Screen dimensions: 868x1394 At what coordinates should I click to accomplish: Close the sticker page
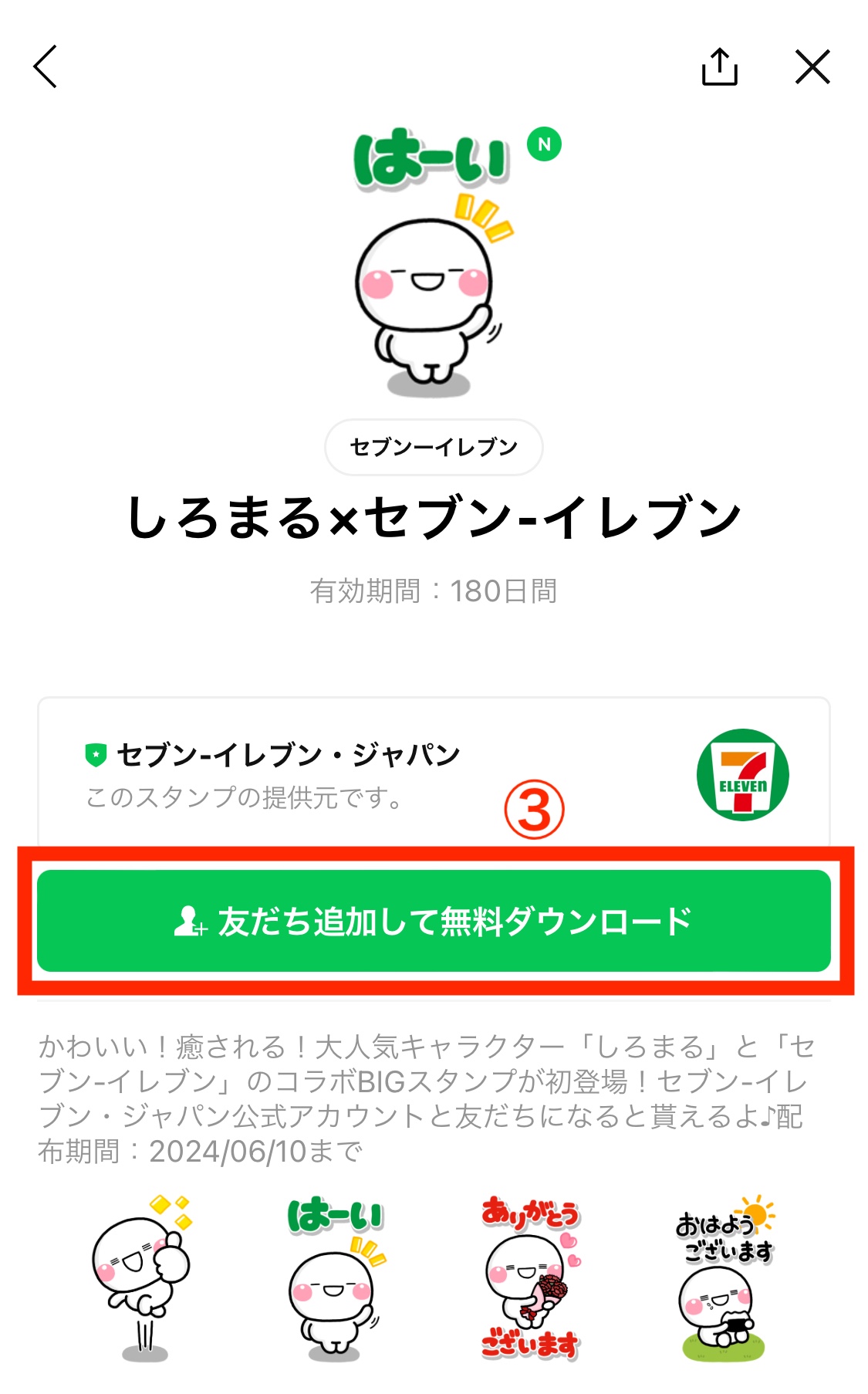[x=812, y=66]
